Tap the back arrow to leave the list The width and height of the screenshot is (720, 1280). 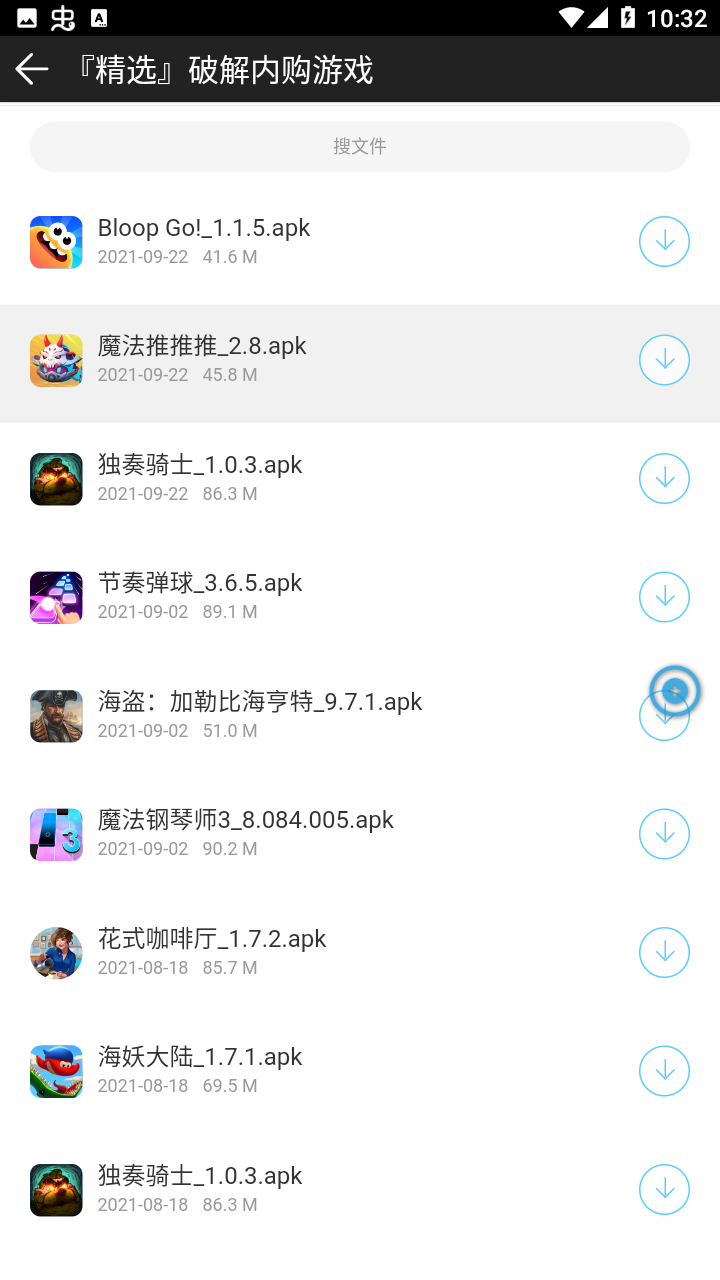[31, 69]
